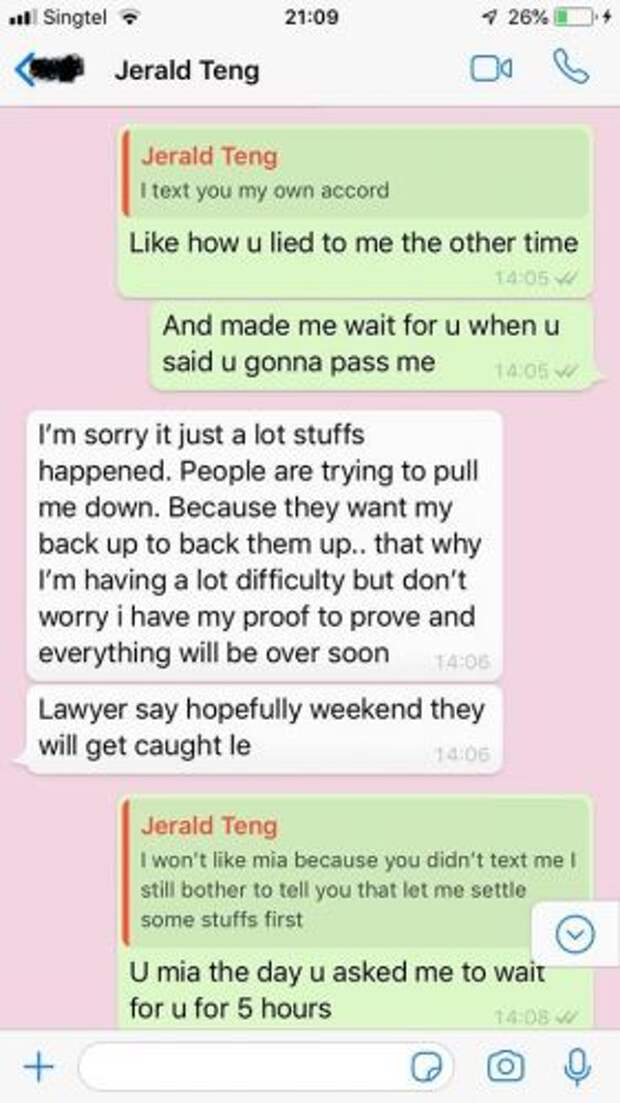Viewport: 620px width, 1103px height.
Task: Tap quoted reply "I text you my own accord"
Action: (355, 172)
